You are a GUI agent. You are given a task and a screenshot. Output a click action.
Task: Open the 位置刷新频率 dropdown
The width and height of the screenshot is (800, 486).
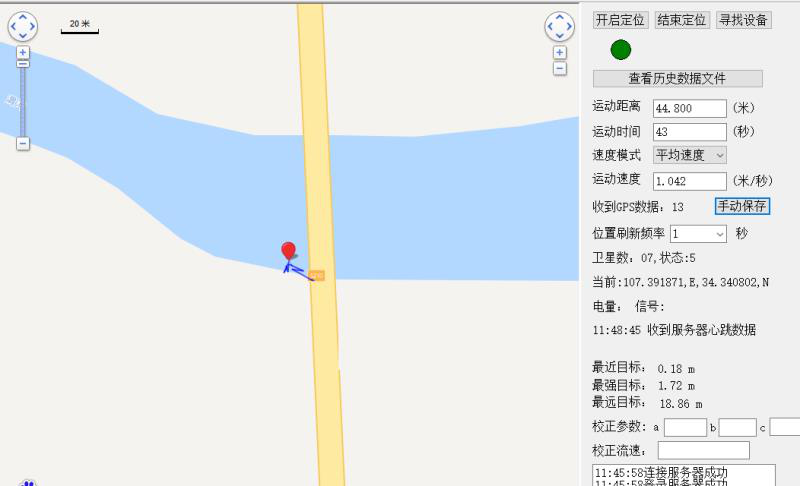698,233
